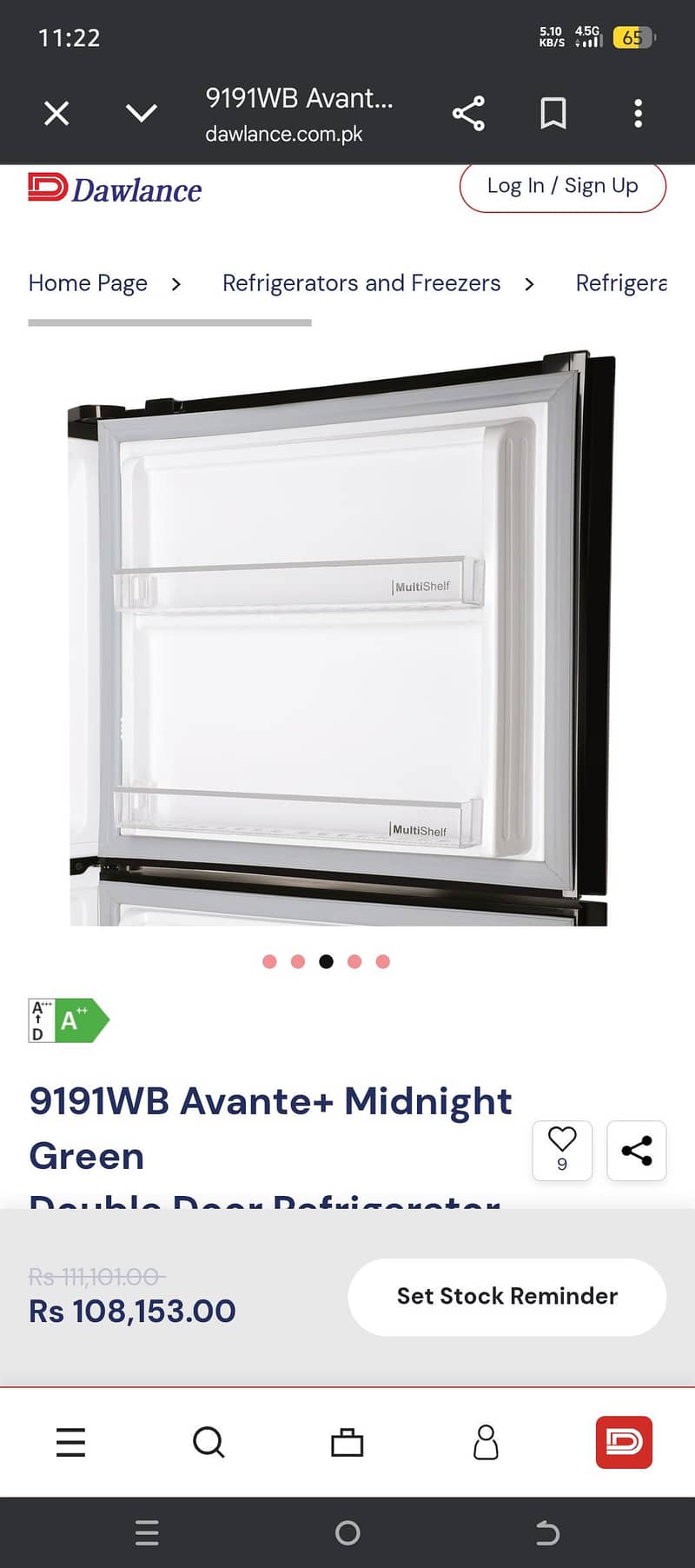
Task: Tap Log In / Sign Up
Action: point(562,186)
